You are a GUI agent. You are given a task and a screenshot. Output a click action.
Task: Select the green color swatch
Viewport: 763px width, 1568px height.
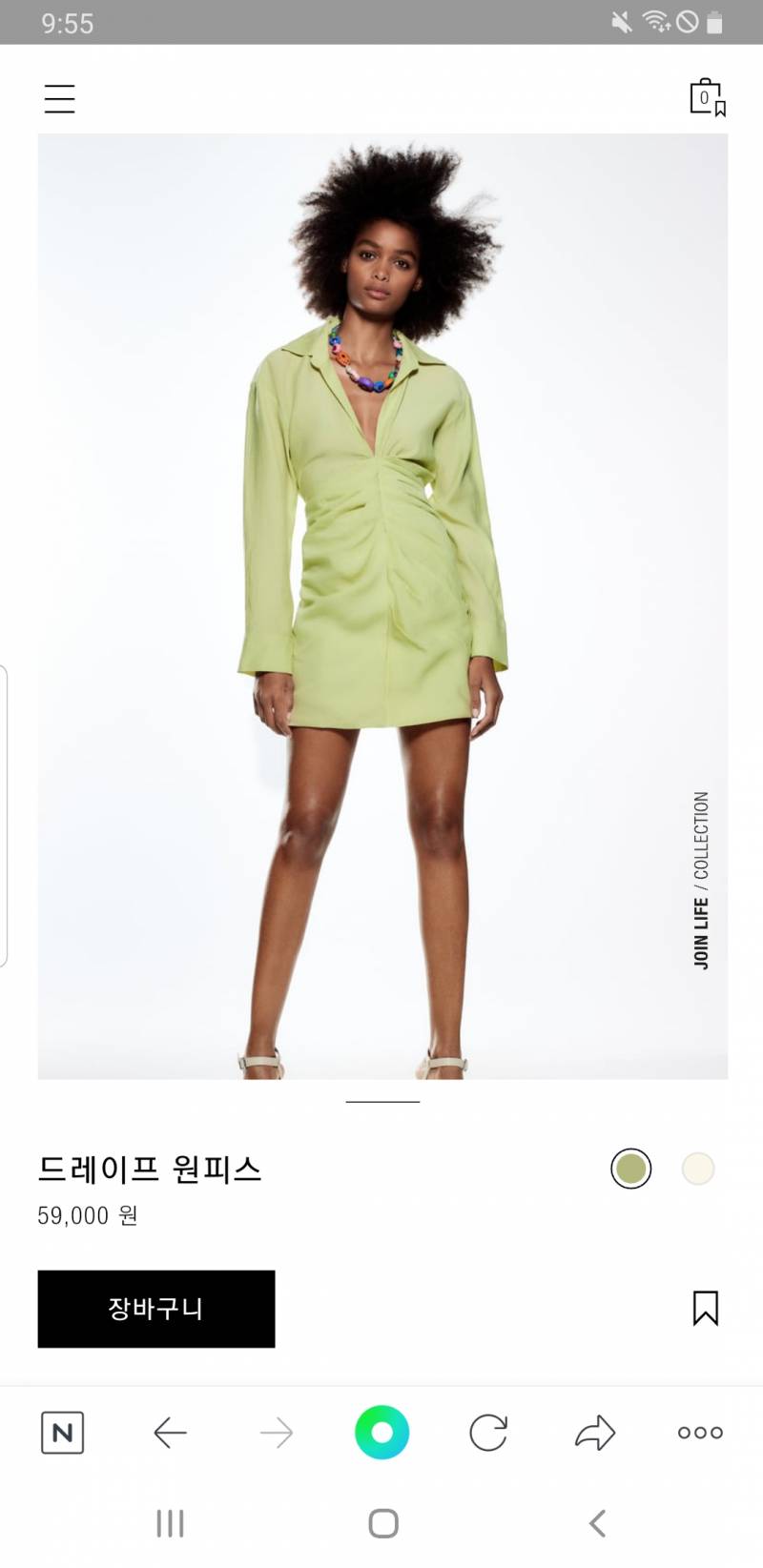tap(630, 1169)
